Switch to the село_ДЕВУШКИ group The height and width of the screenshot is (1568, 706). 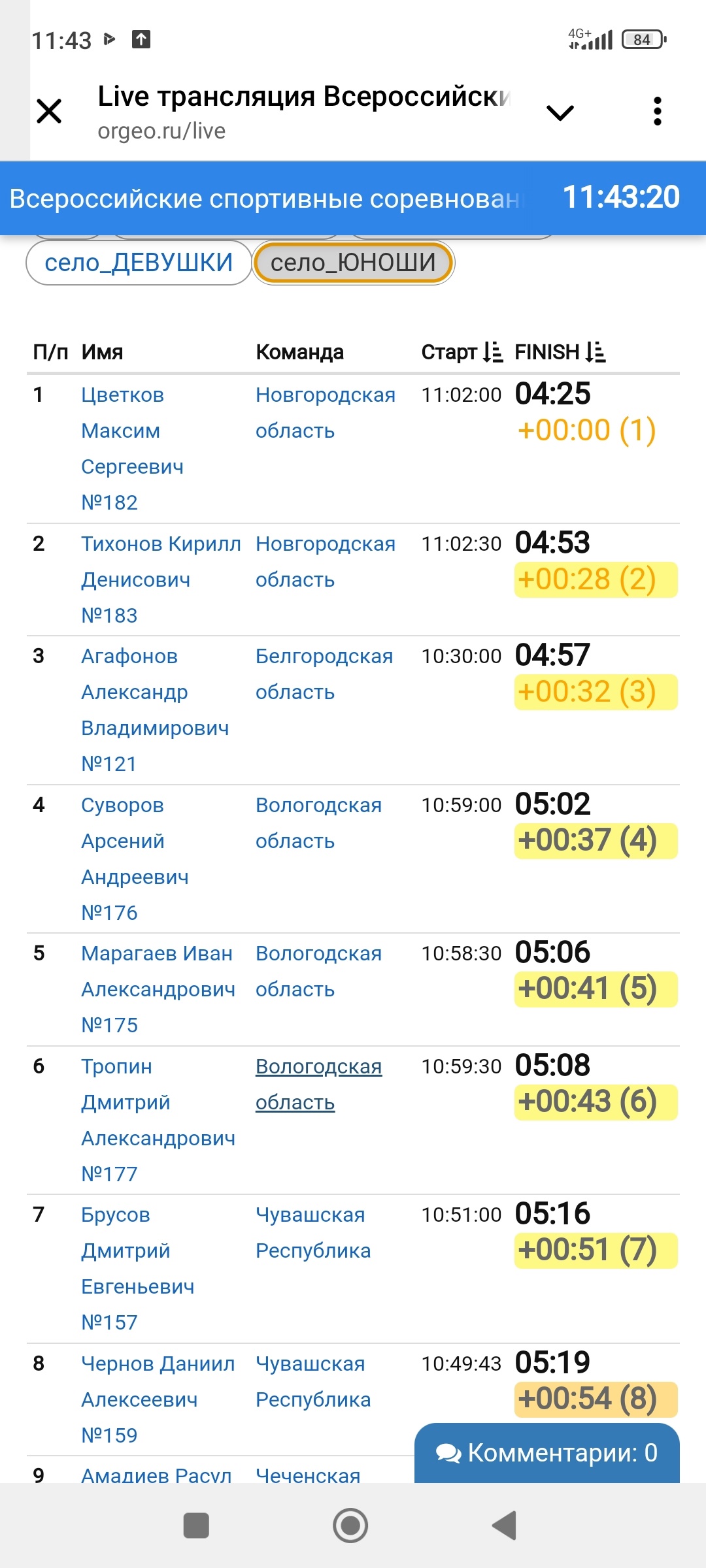pyautogui.click(x=139, y=263)
